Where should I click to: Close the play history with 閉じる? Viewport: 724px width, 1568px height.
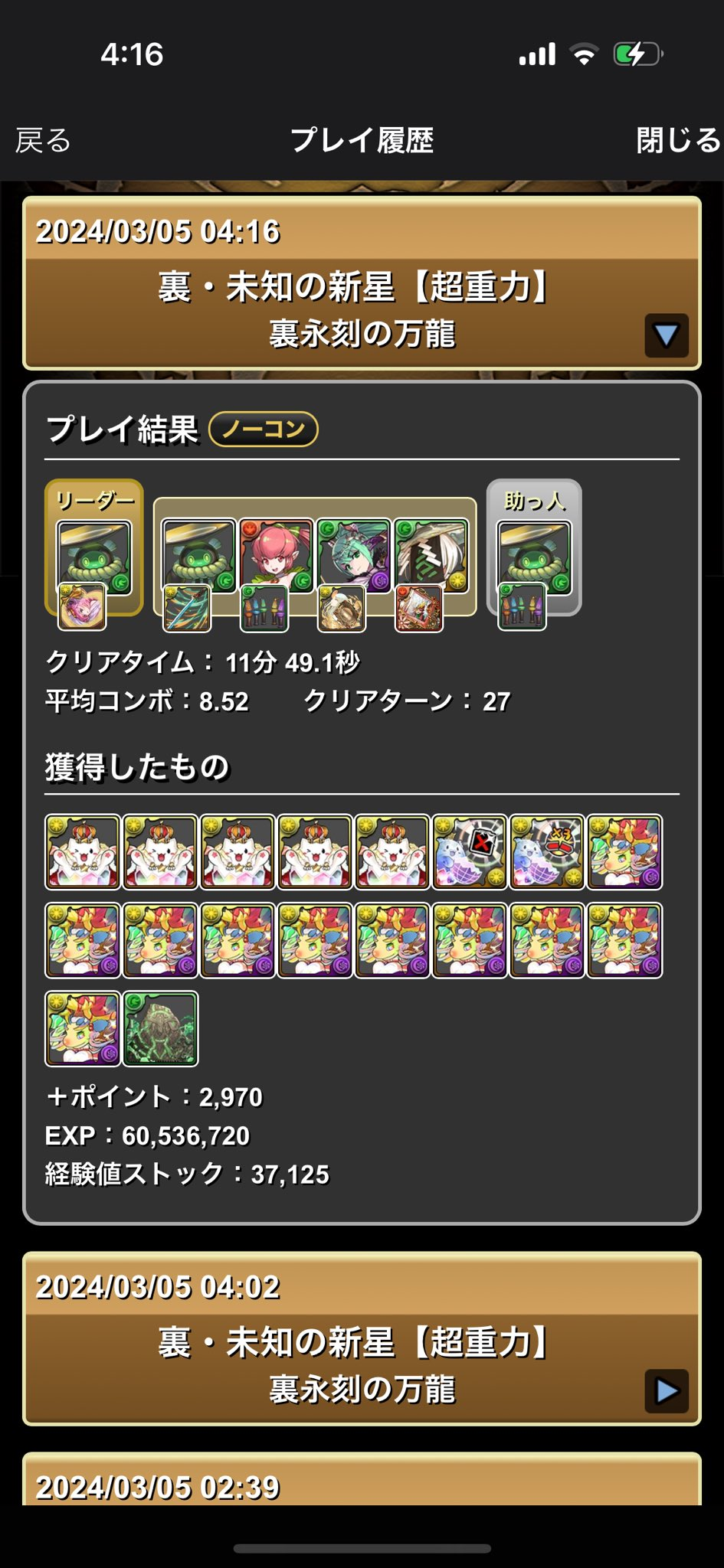pyautogui.click(x=677, y=141)
